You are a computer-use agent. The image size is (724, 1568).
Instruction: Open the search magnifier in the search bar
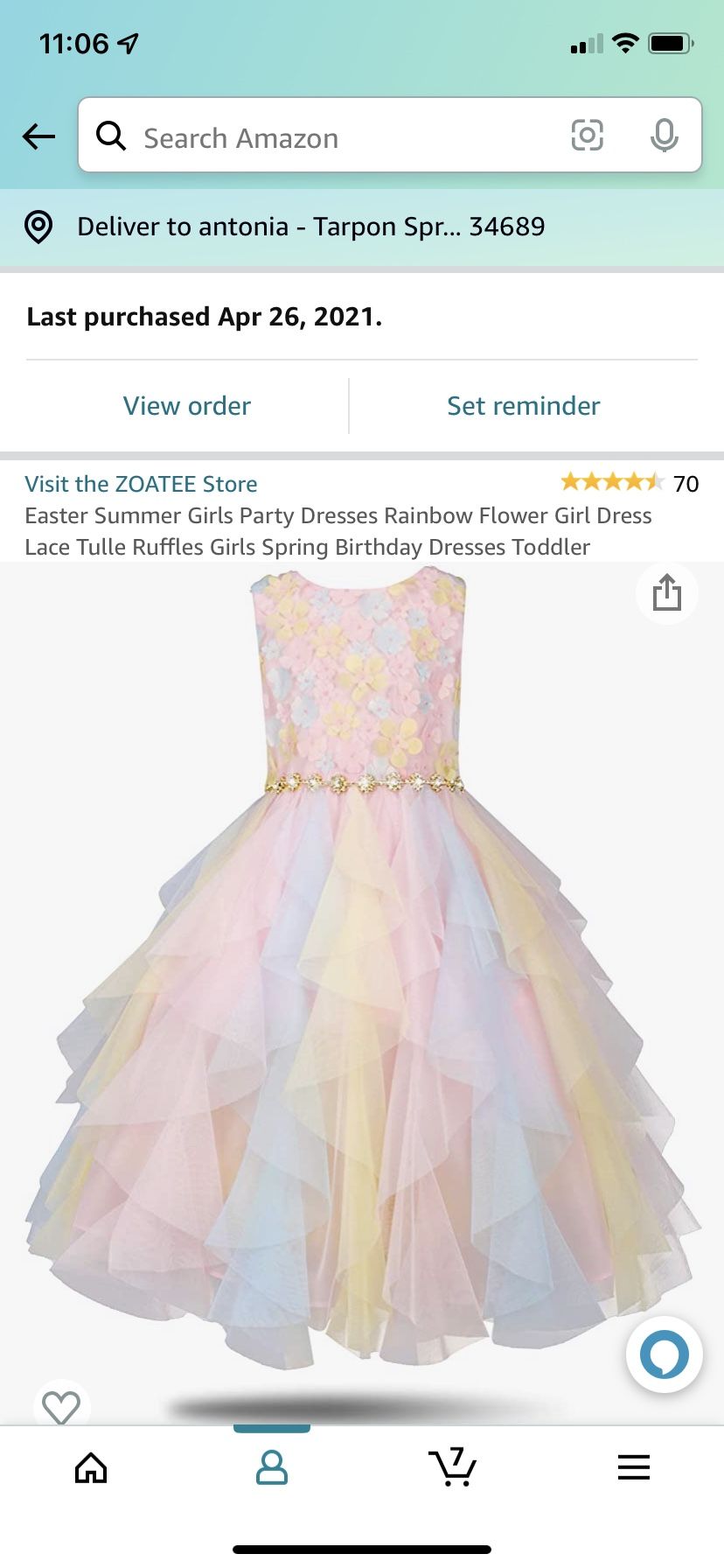[111, 136]
